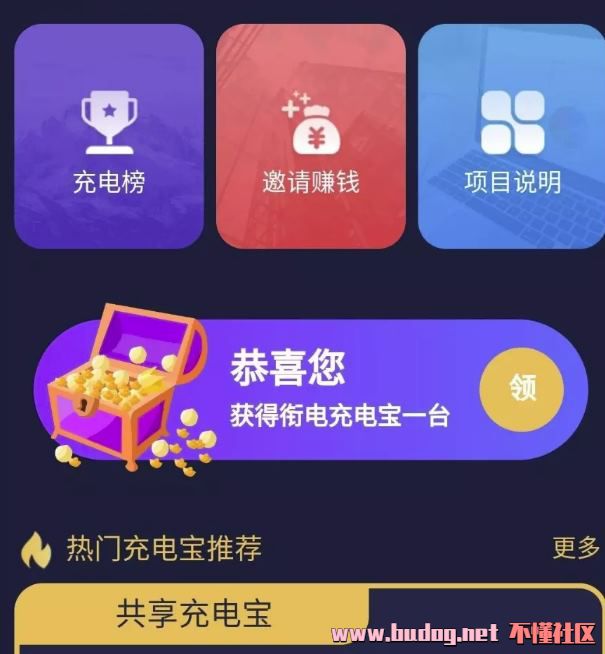Open the 项目说明 project description card
This screenshot has width=605, height=654.
coord(511,137)
